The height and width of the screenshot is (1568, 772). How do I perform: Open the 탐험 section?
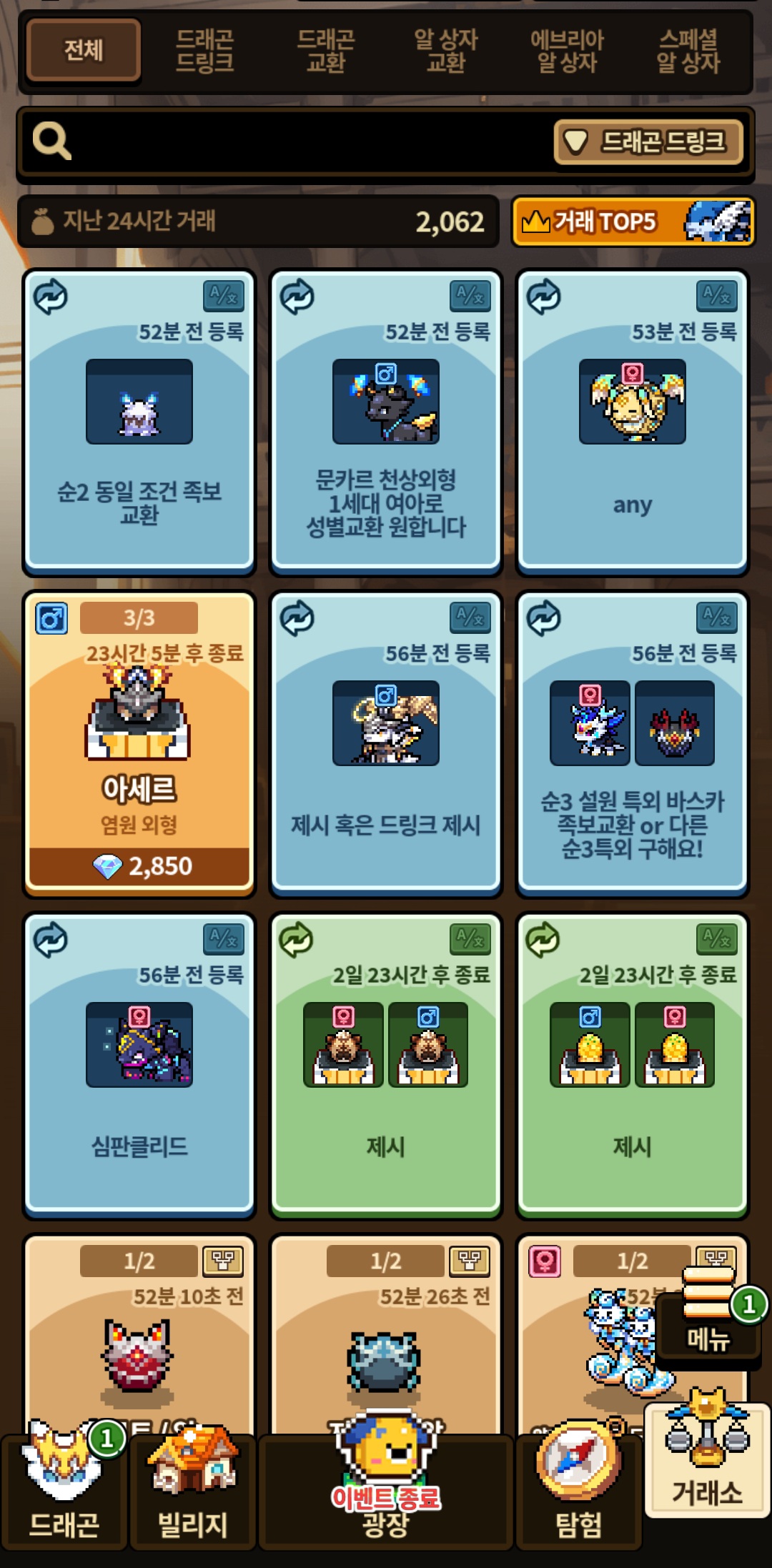pyautogui.click(x=579, y=1494)
